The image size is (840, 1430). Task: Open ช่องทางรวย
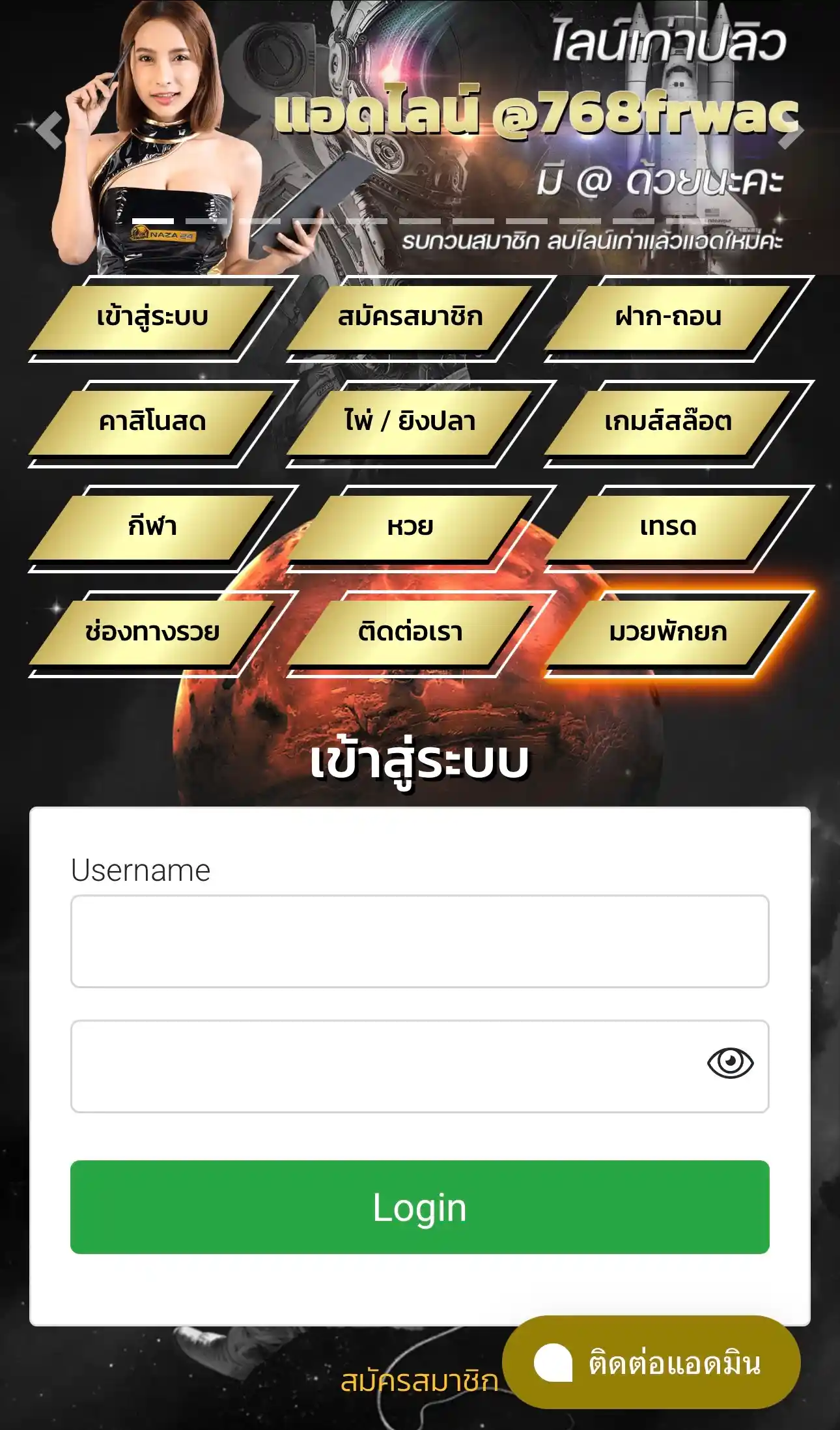(152, 632)
